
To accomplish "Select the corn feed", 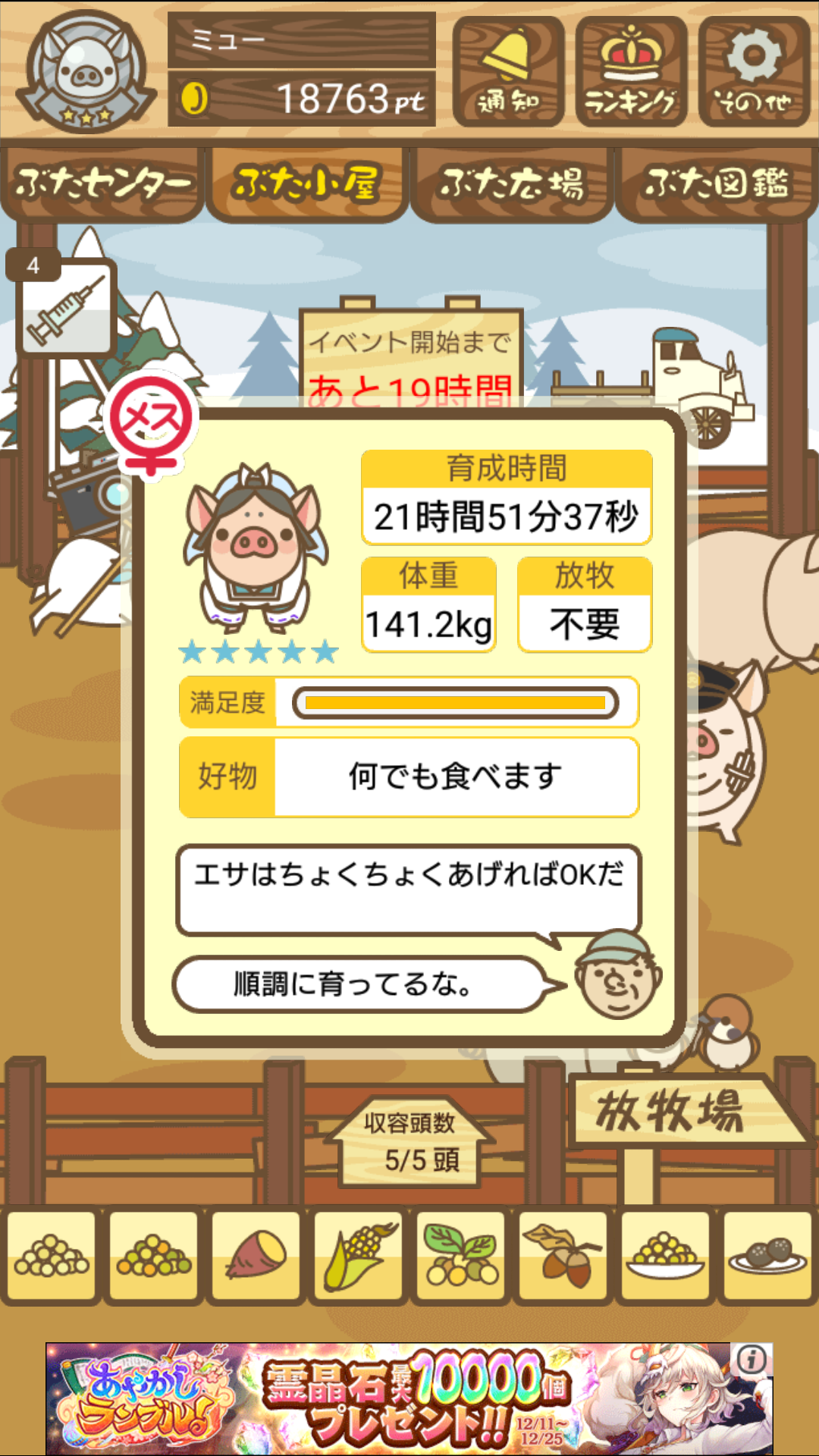I will (x=359, y=1256).
